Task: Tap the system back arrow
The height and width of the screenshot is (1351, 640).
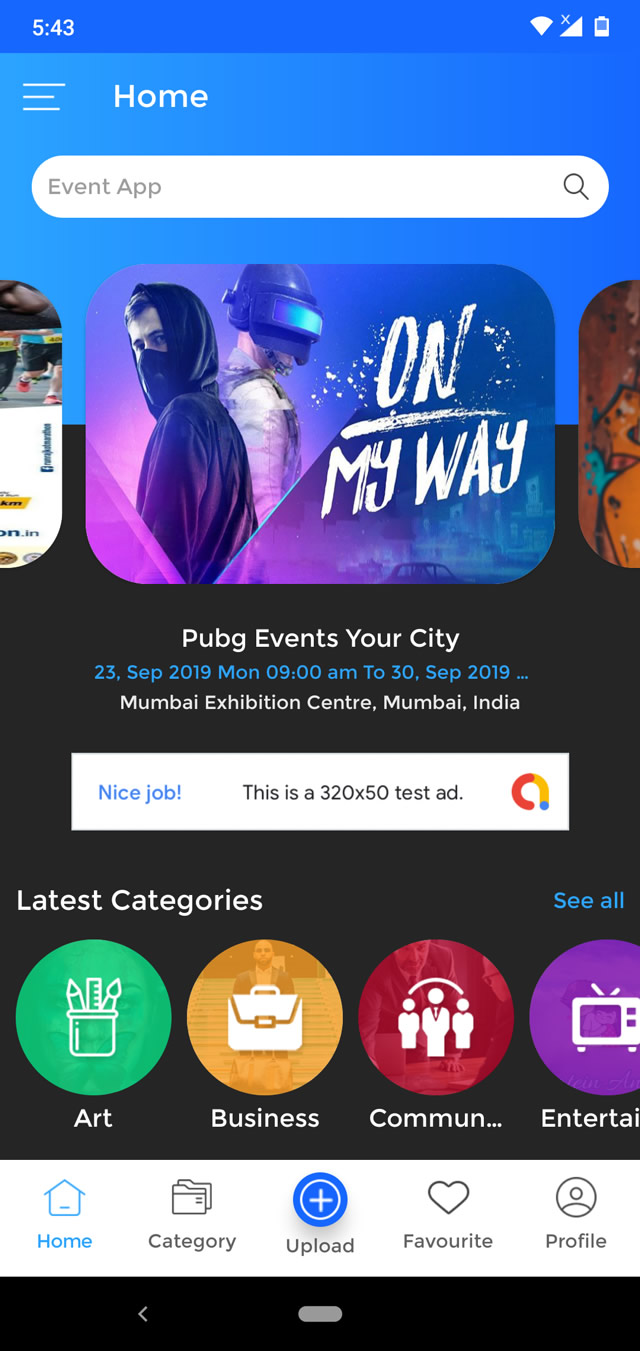Action: click(x=143, y=1314)
